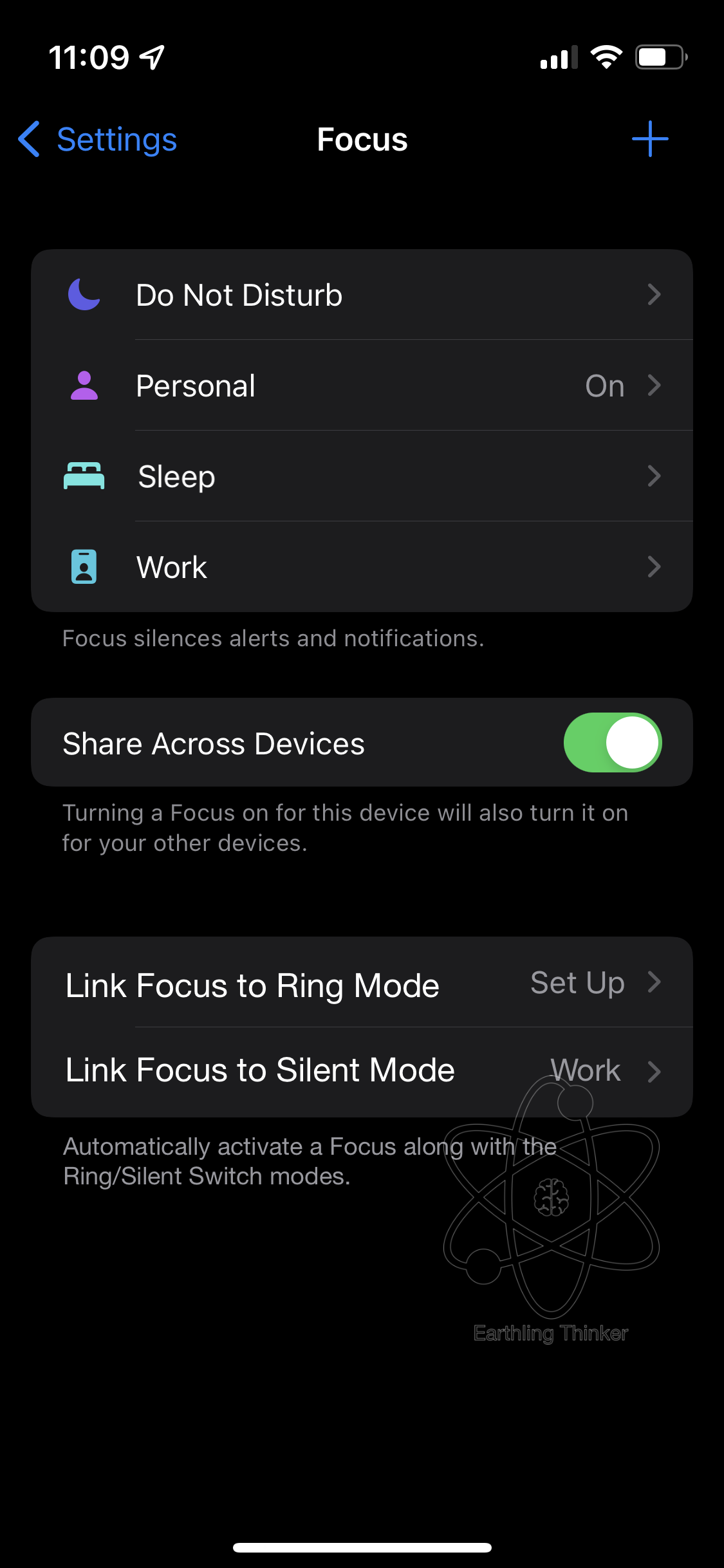Set up Link Focus to Ring Mode

[x=362, y=984]
